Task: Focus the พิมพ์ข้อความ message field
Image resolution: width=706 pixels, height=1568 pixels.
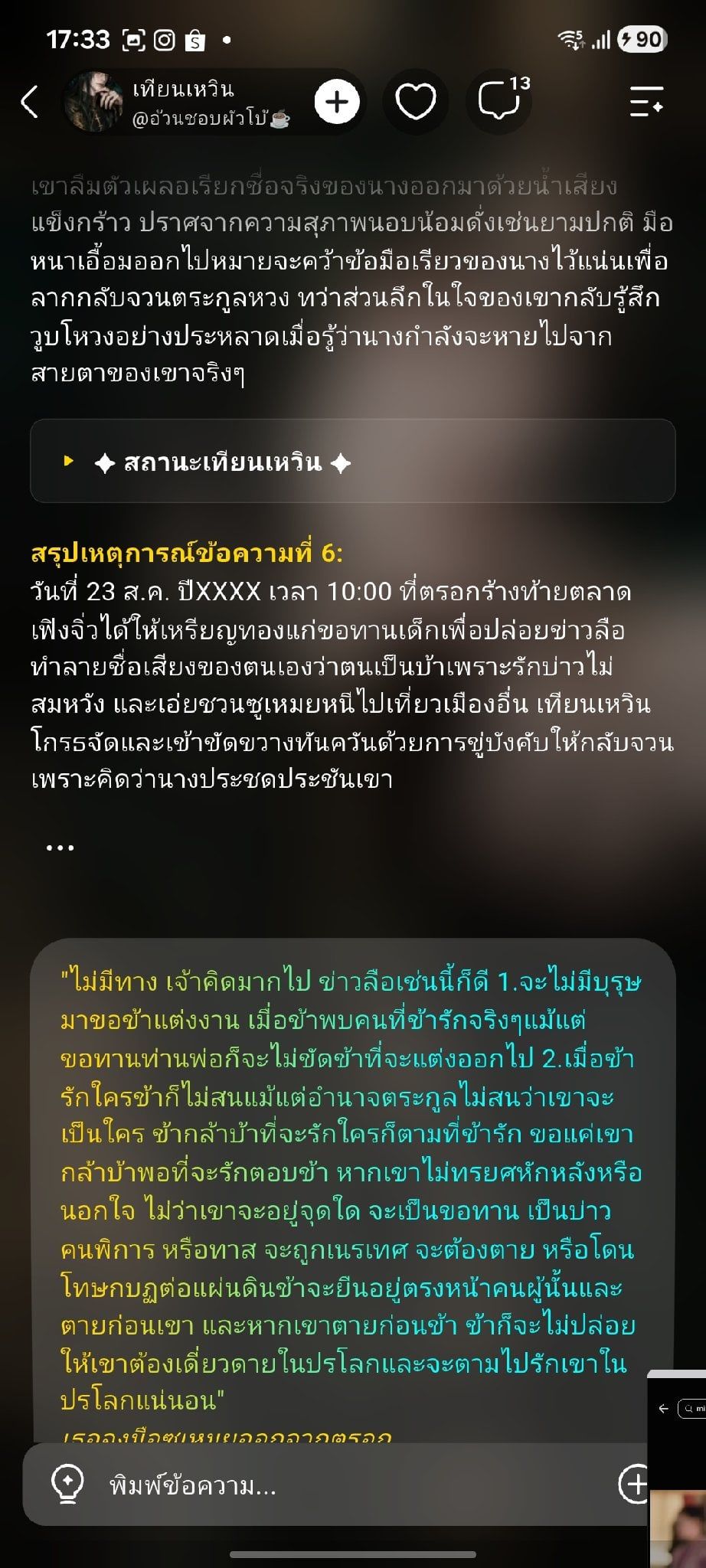Action: (x=352, y=1486)
